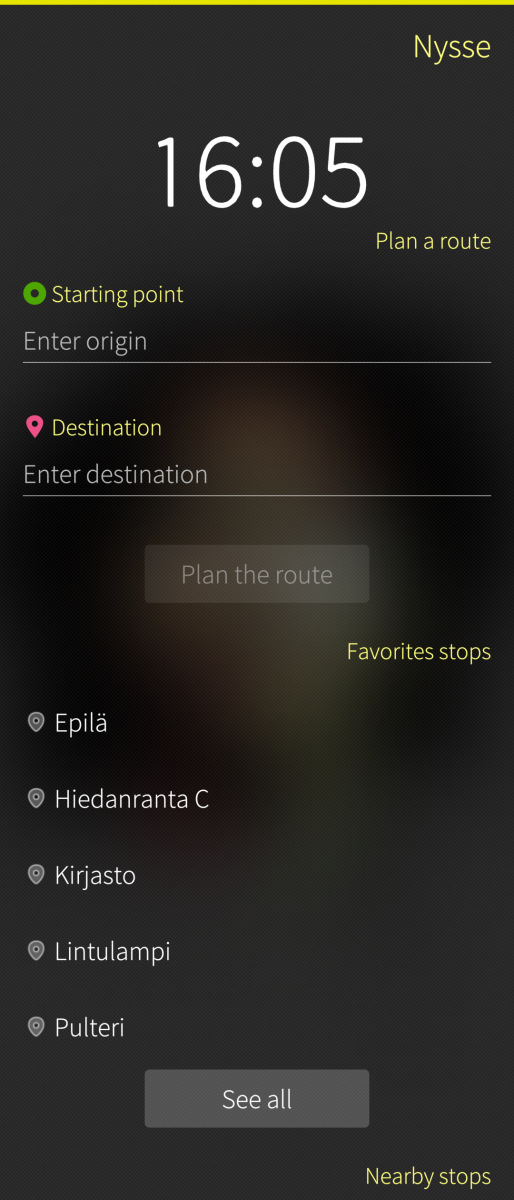
Task: Select the Pulteri favorite stop
Action: click(x=257, y=1027)
